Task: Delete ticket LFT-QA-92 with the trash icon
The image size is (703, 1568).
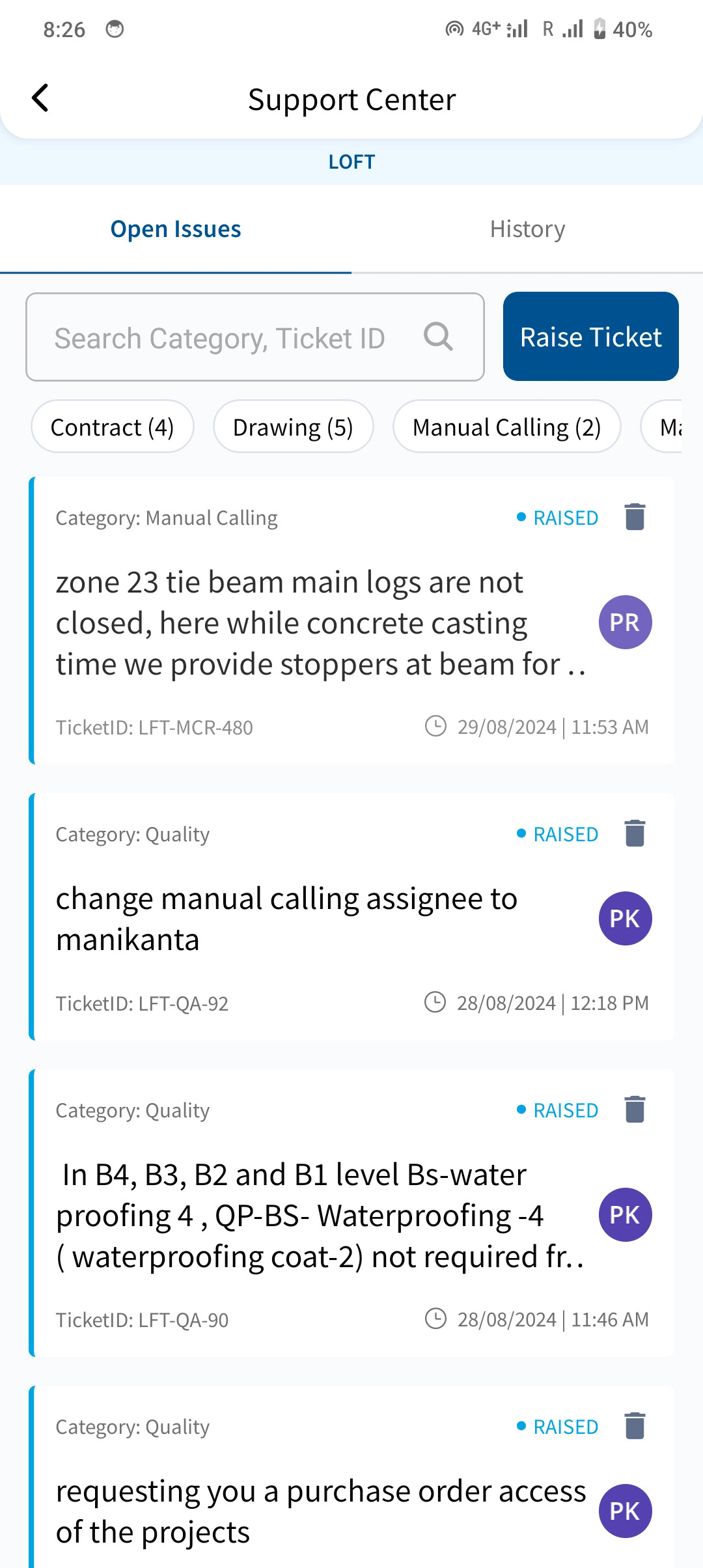Action: point(635,833)
